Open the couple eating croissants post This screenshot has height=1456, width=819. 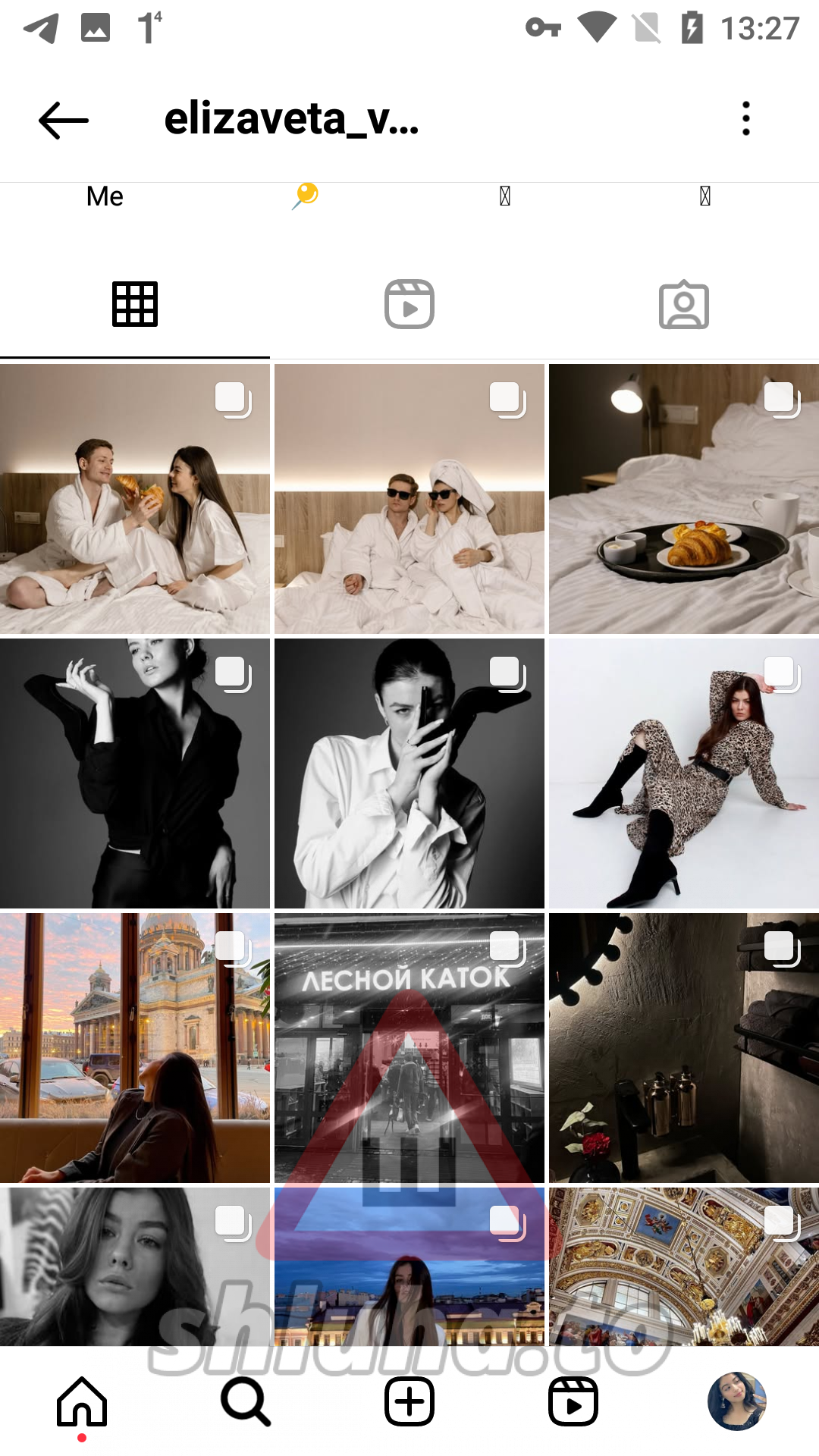[135, 498]
